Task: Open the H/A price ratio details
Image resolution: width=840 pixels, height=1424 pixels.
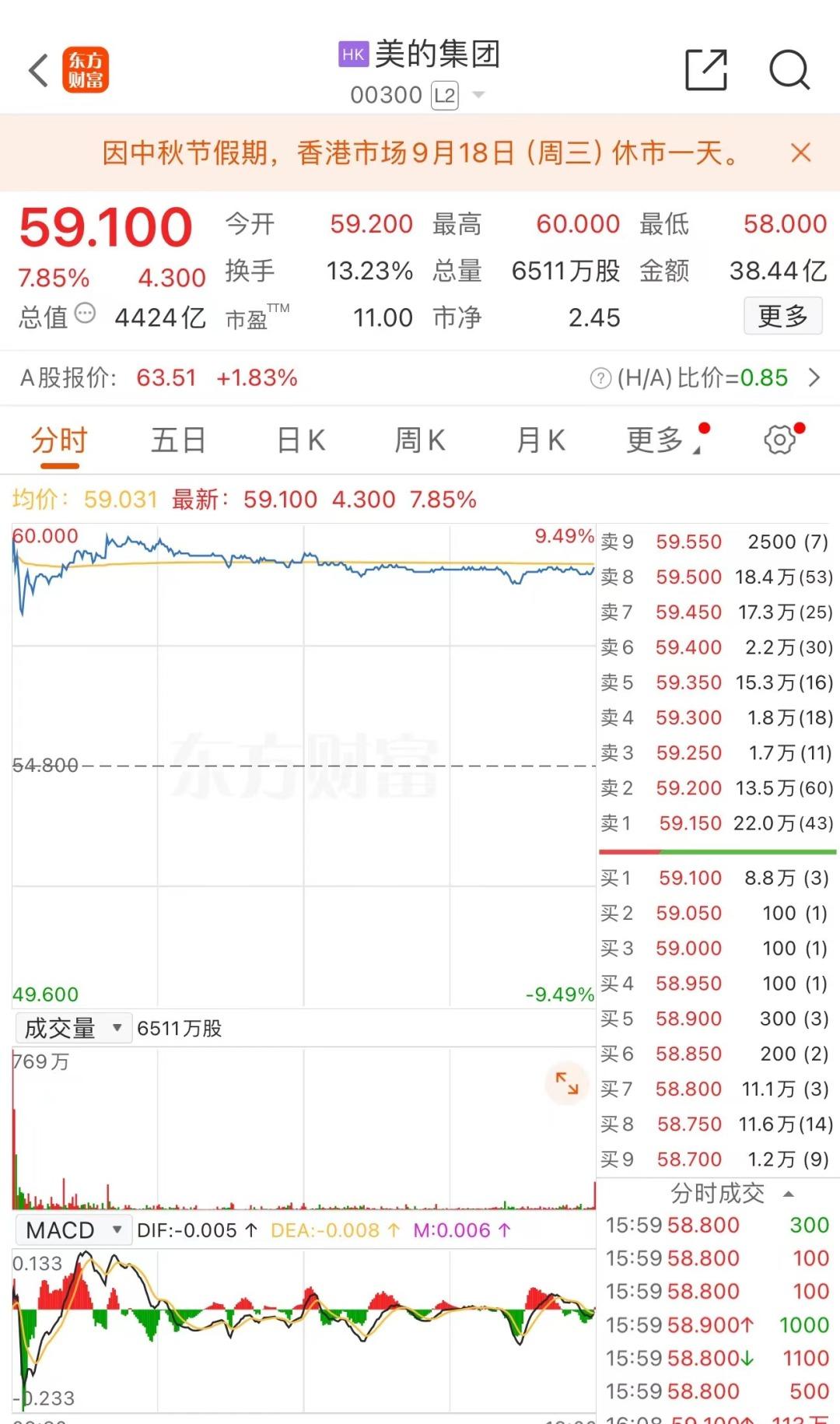Action: (814, 378)
